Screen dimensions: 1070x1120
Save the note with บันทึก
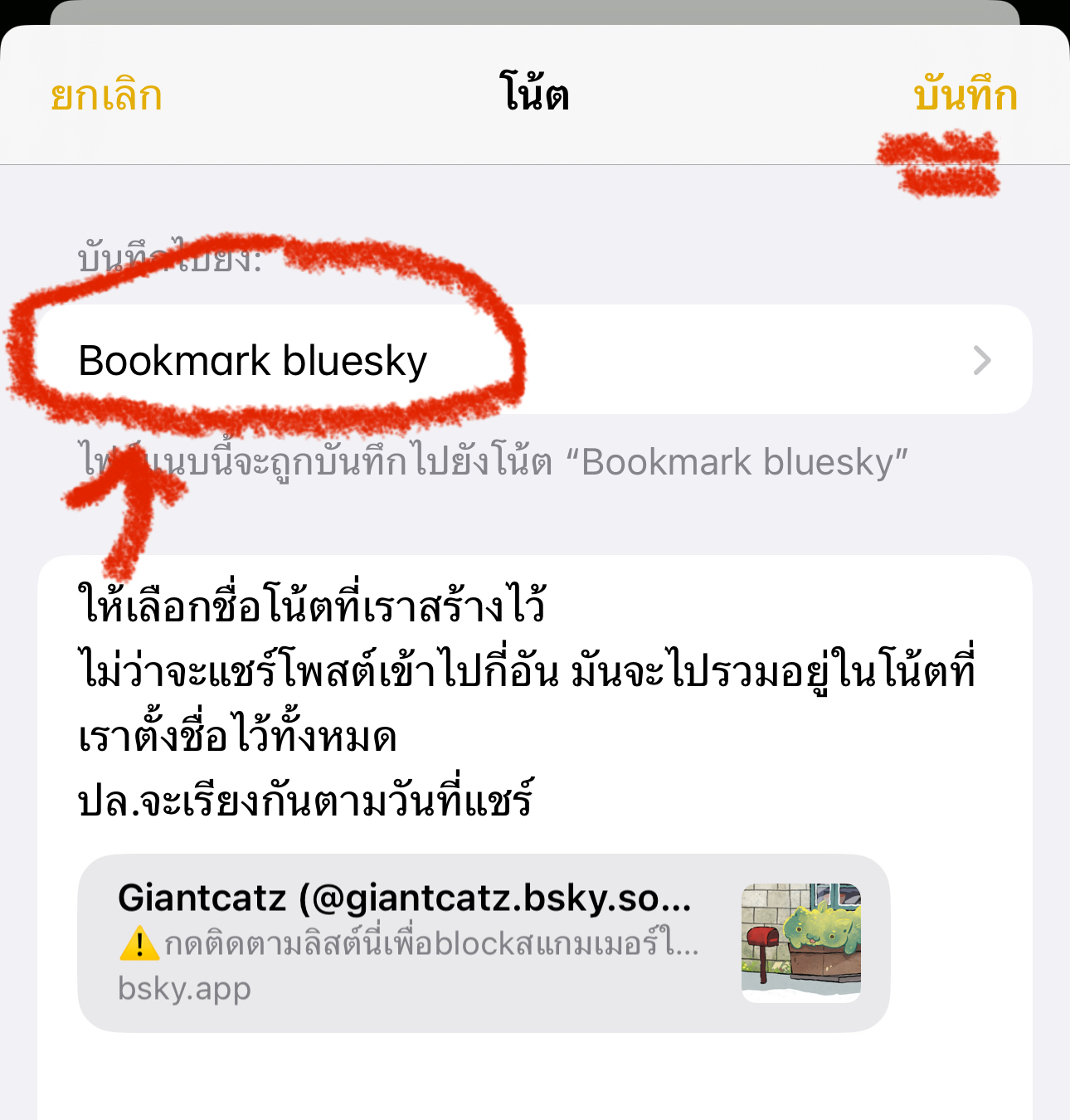click(x=965, y=94)
